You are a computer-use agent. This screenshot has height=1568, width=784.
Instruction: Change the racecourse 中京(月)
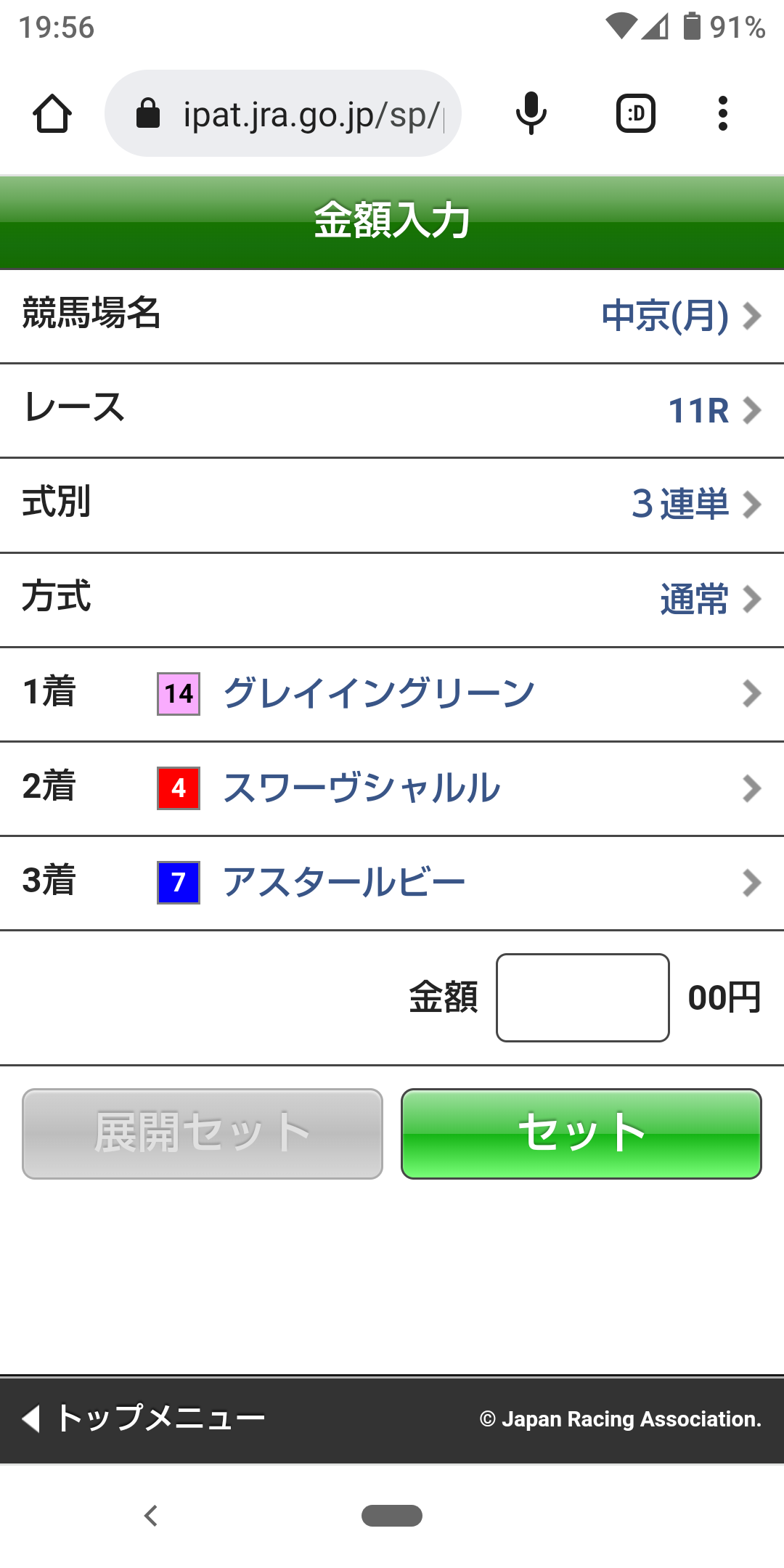tap(681, 316)
